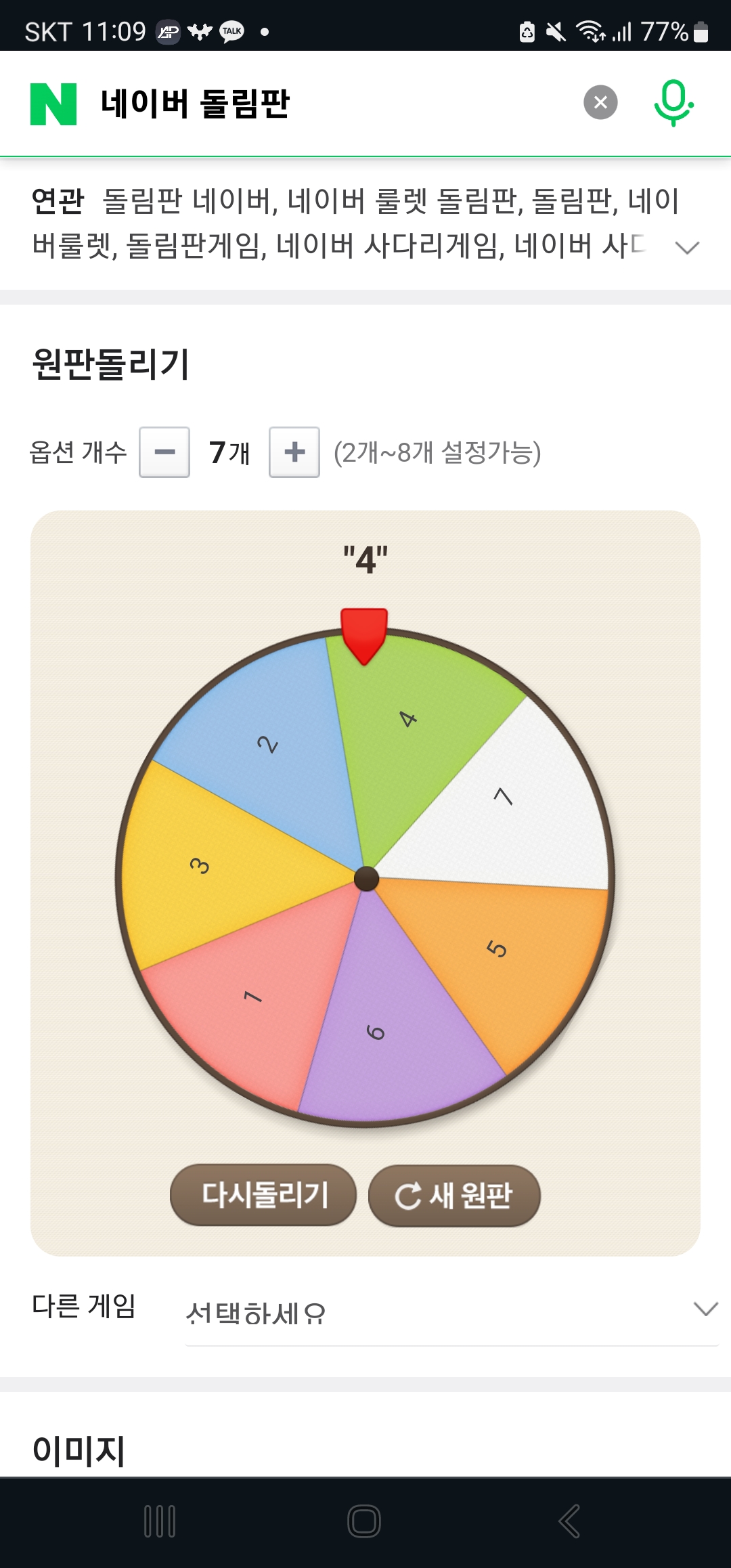Create a new wheel with 새 원판
This screenshot has height=1568, width=731.
click(x=454, y=1195)
